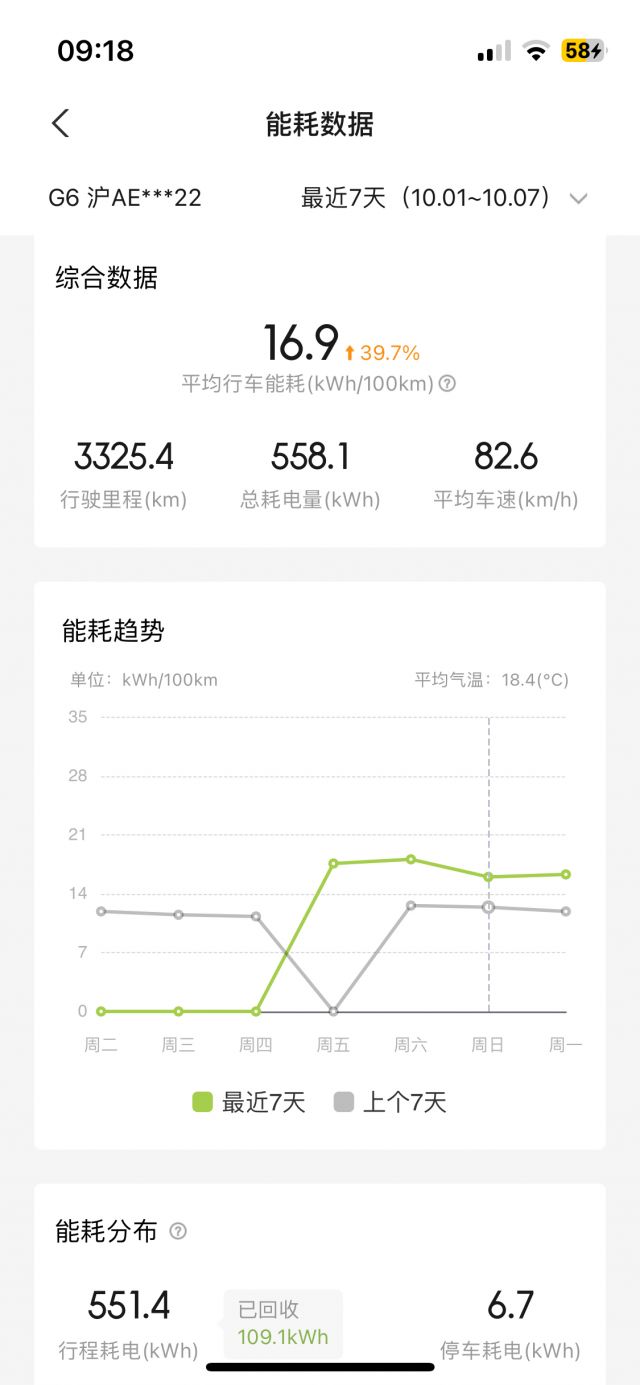Open the 最近7天 date range dropdown

coord(444,198)
